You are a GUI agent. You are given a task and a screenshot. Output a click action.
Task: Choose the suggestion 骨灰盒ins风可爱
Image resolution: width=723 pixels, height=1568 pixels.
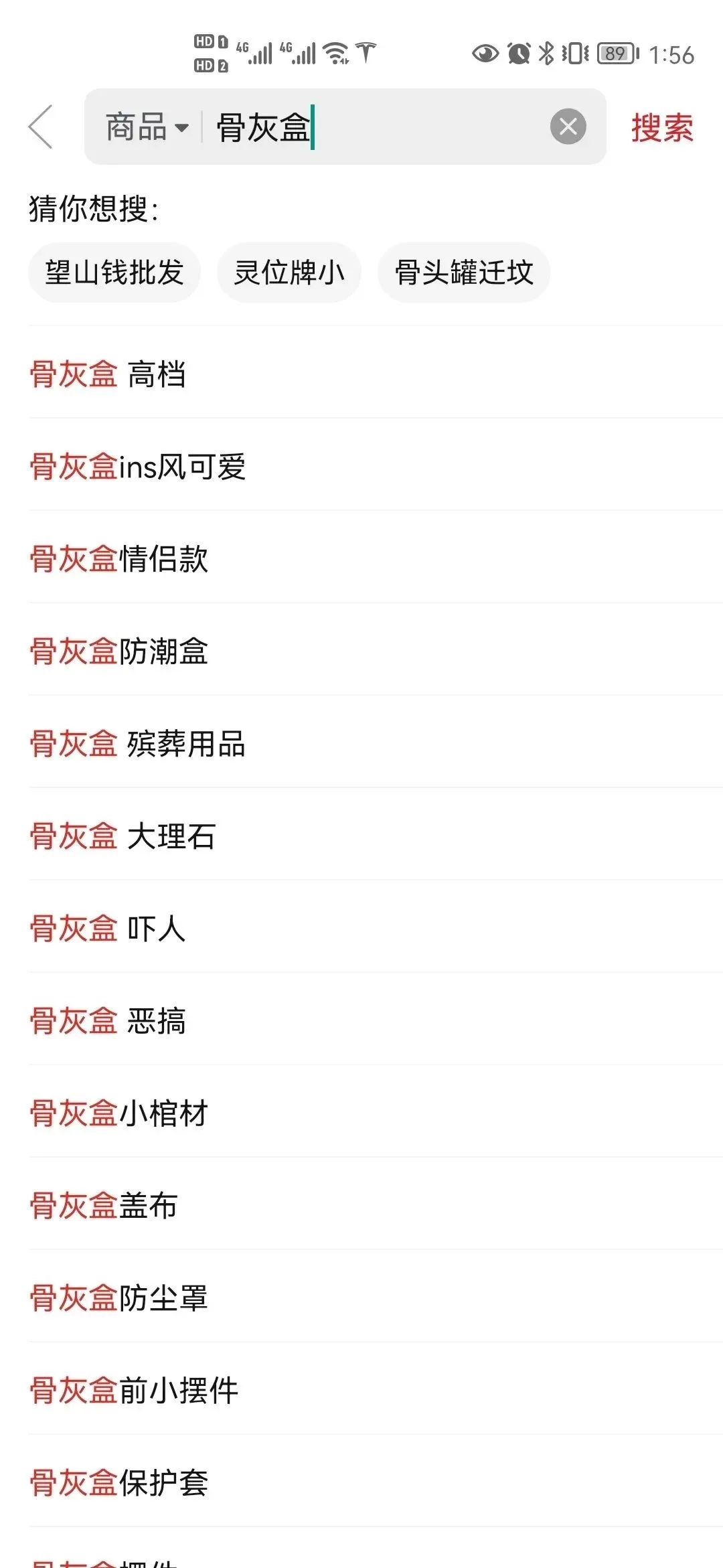click(376, 466)
